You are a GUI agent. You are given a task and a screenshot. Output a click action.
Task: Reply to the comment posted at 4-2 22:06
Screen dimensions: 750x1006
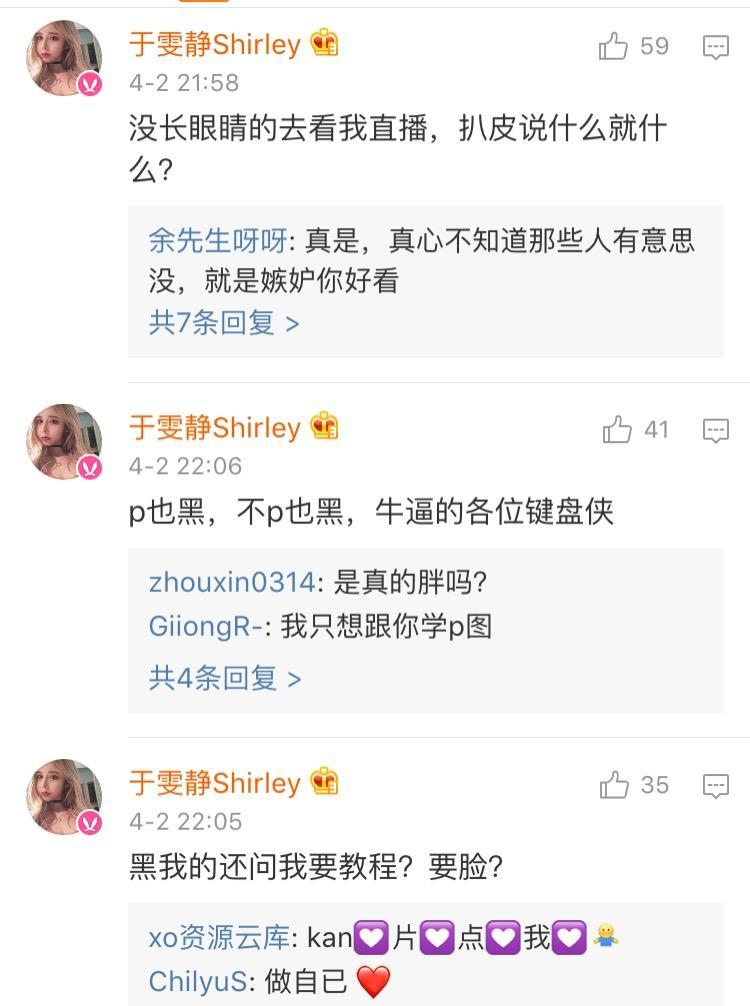pos(715,431)
